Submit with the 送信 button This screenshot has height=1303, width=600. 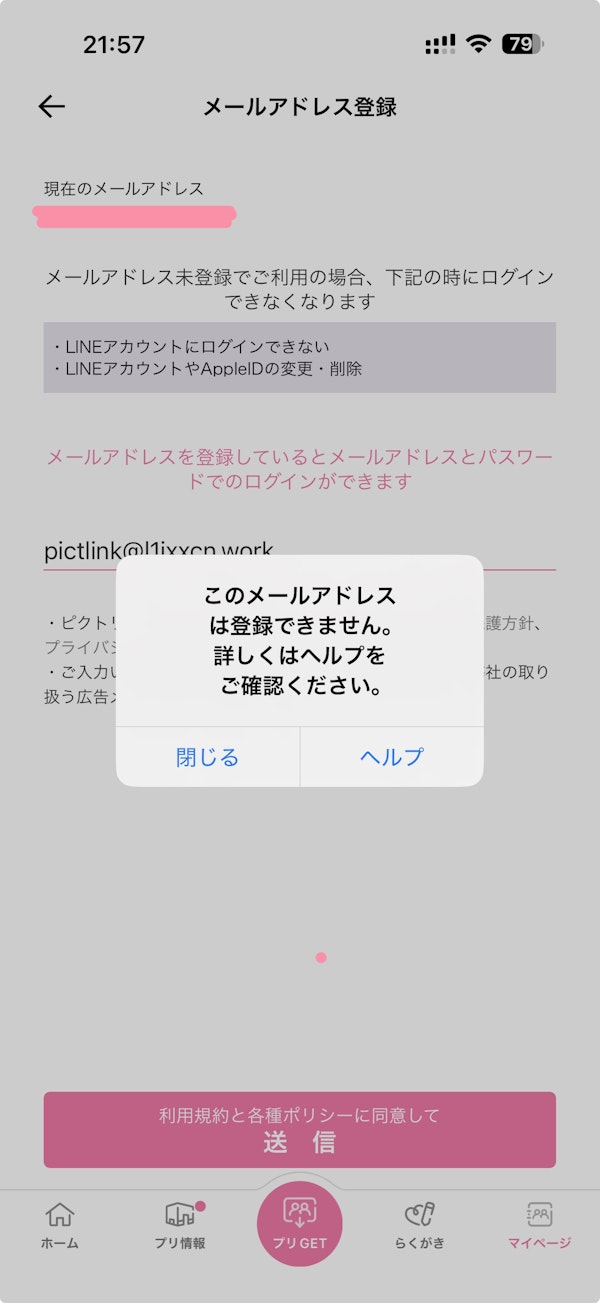(x=300, y=1129)
